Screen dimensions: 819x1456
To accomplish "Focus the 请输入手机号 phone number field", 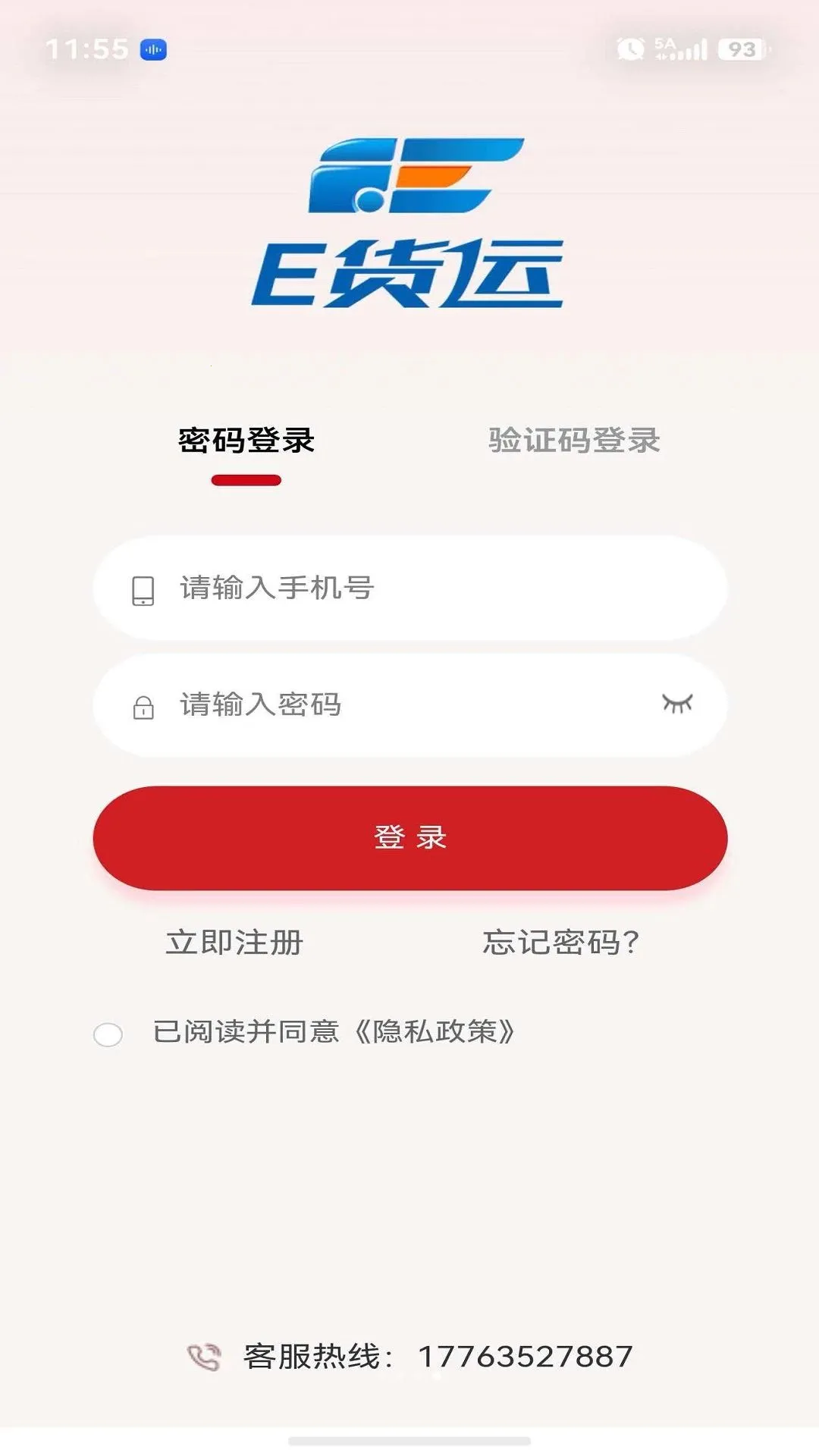I will click(x=410, y=588).
